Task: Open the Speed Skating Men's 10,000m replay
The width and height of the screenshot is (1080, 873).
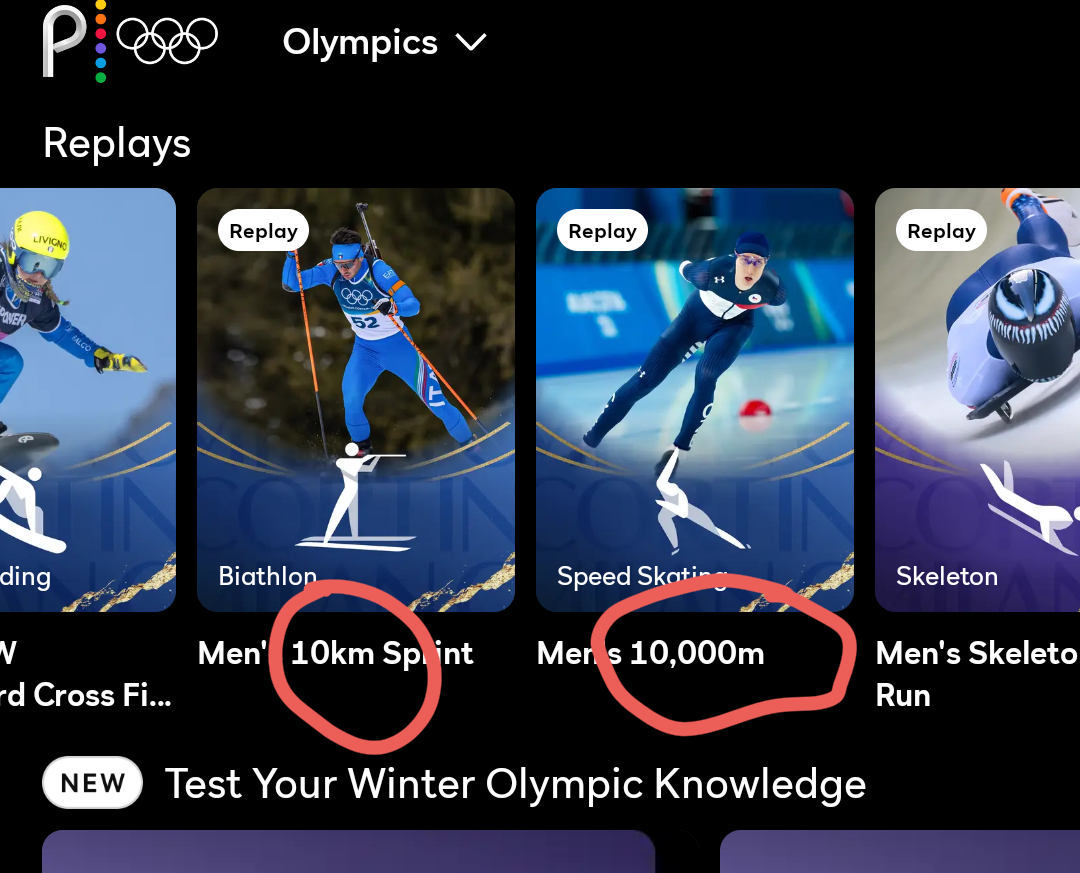Action: (694, 400)
